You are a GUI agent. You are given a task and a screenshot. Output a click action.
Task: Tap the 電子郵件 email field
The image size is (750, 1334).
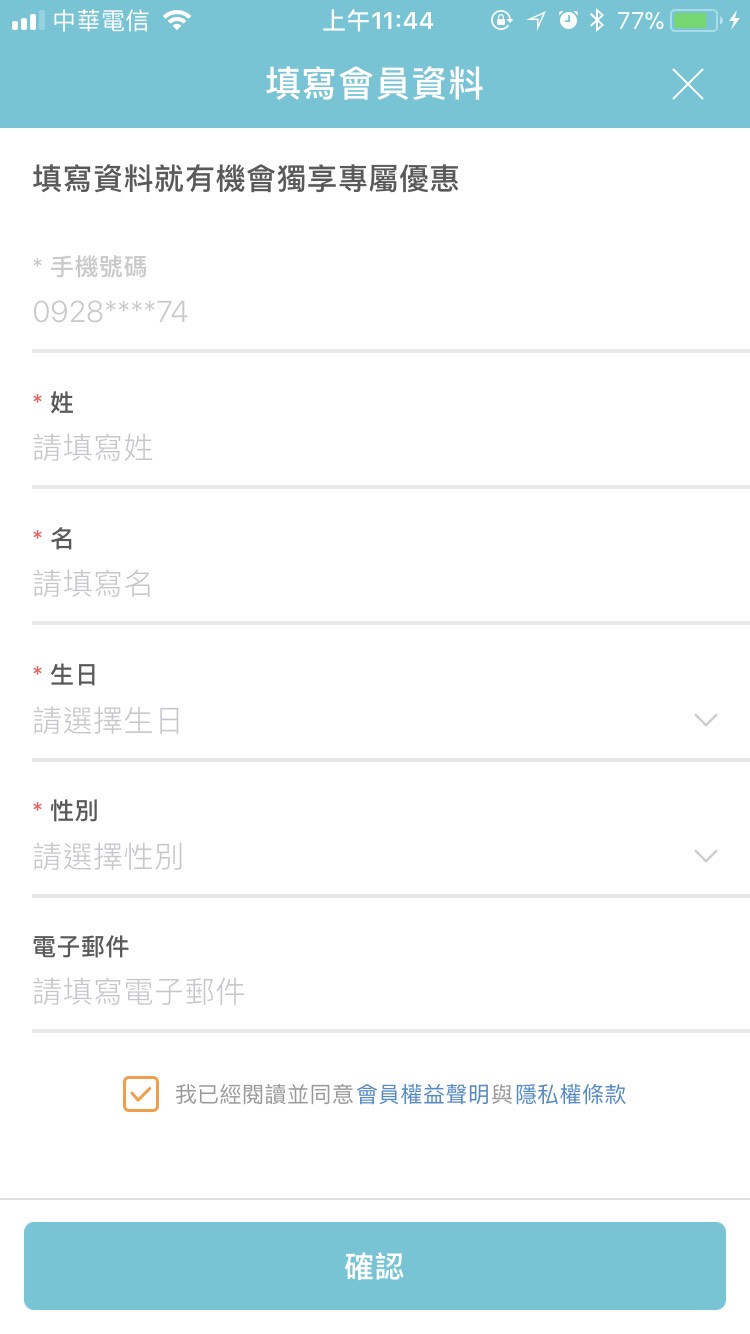click(390, 992)
